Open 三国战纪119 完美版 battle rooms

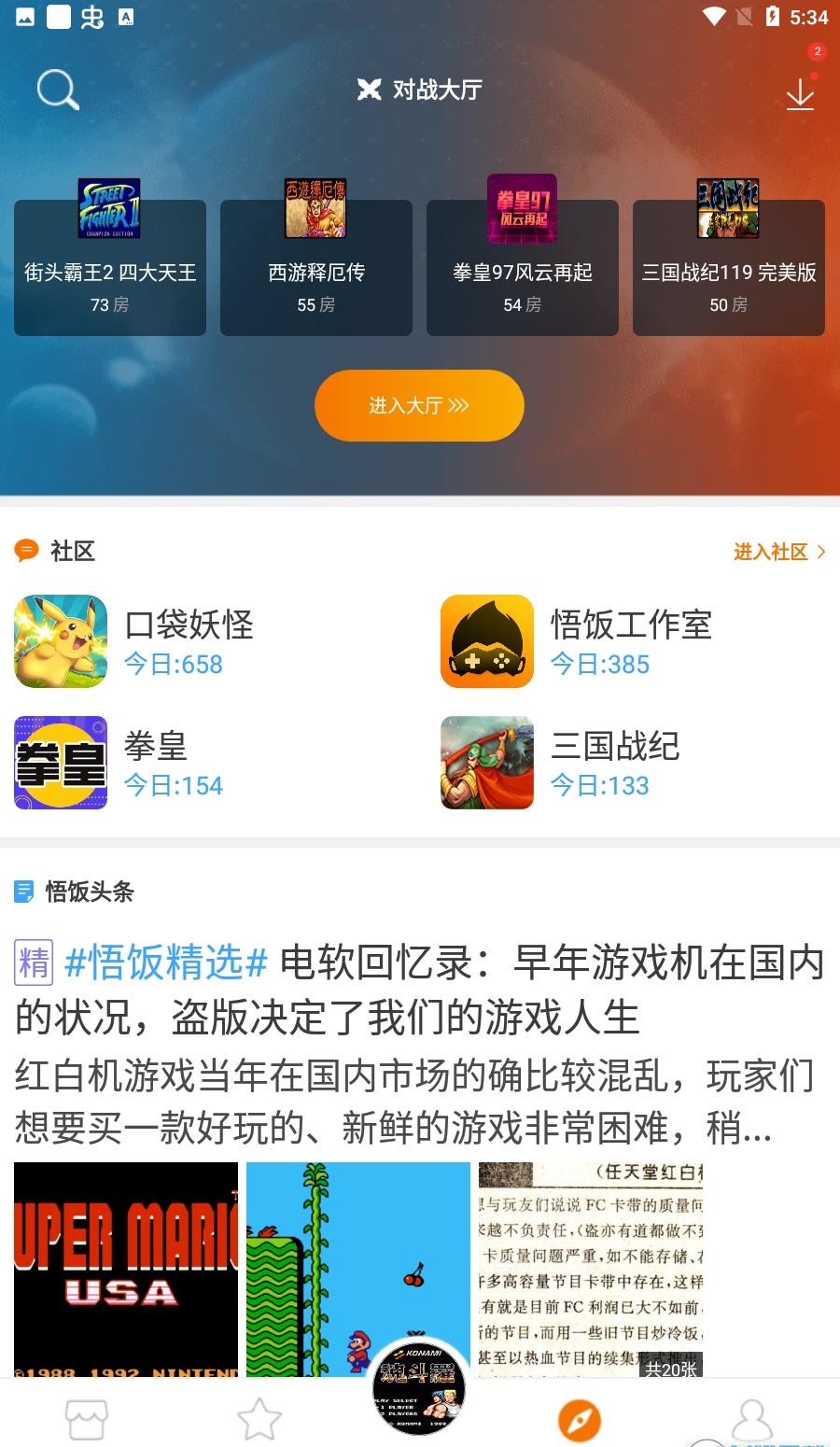coord(729,268)
